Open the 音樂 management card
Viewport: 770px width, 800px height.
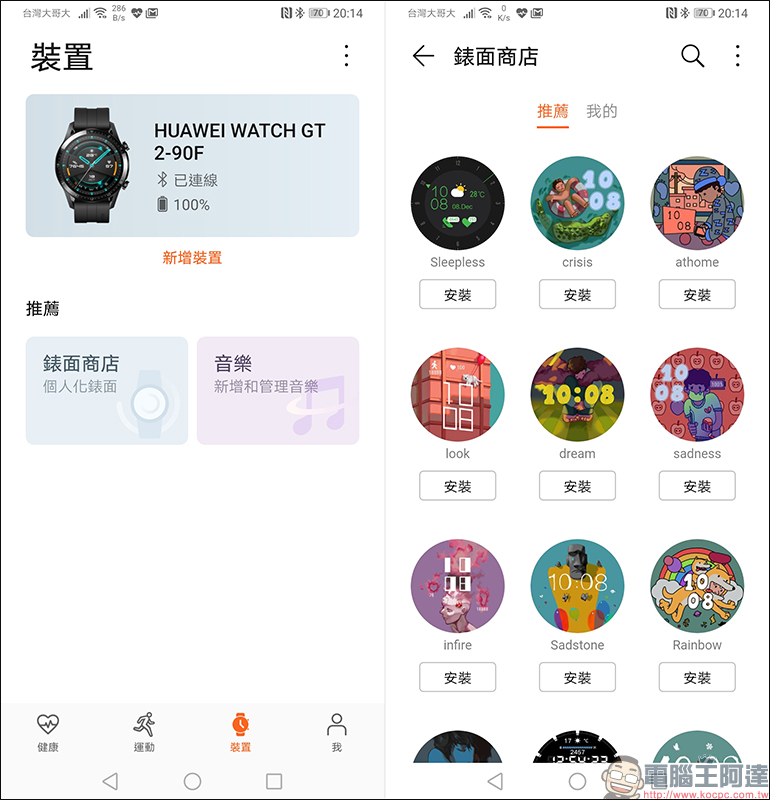(x=278, y=390)
